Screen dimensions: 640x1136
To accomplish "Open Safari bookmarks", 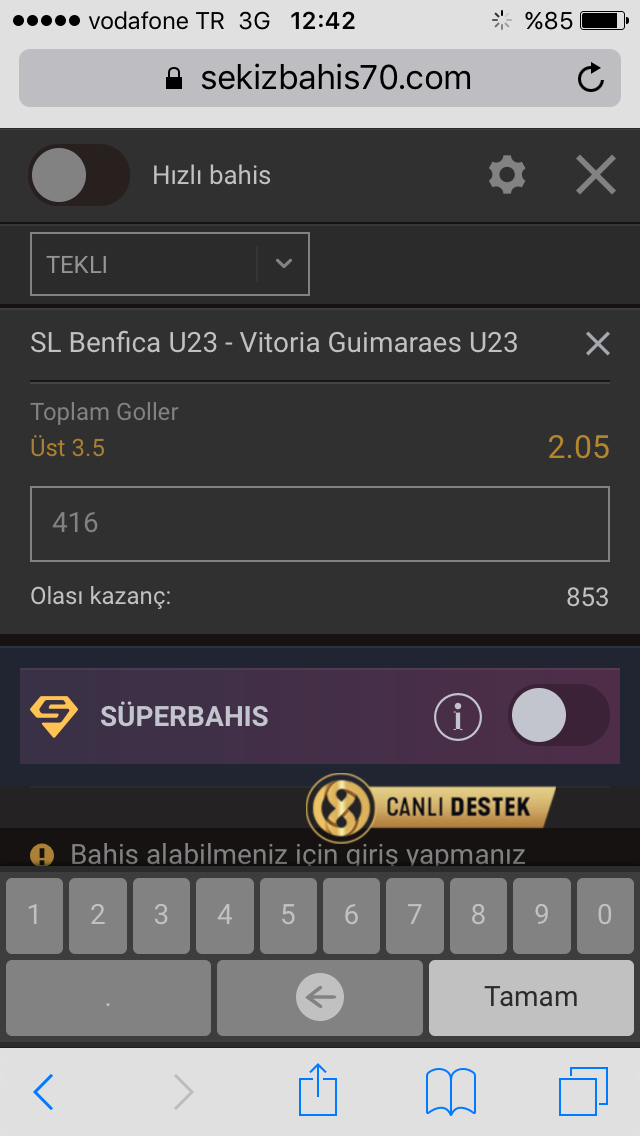I will point(451,1091).
